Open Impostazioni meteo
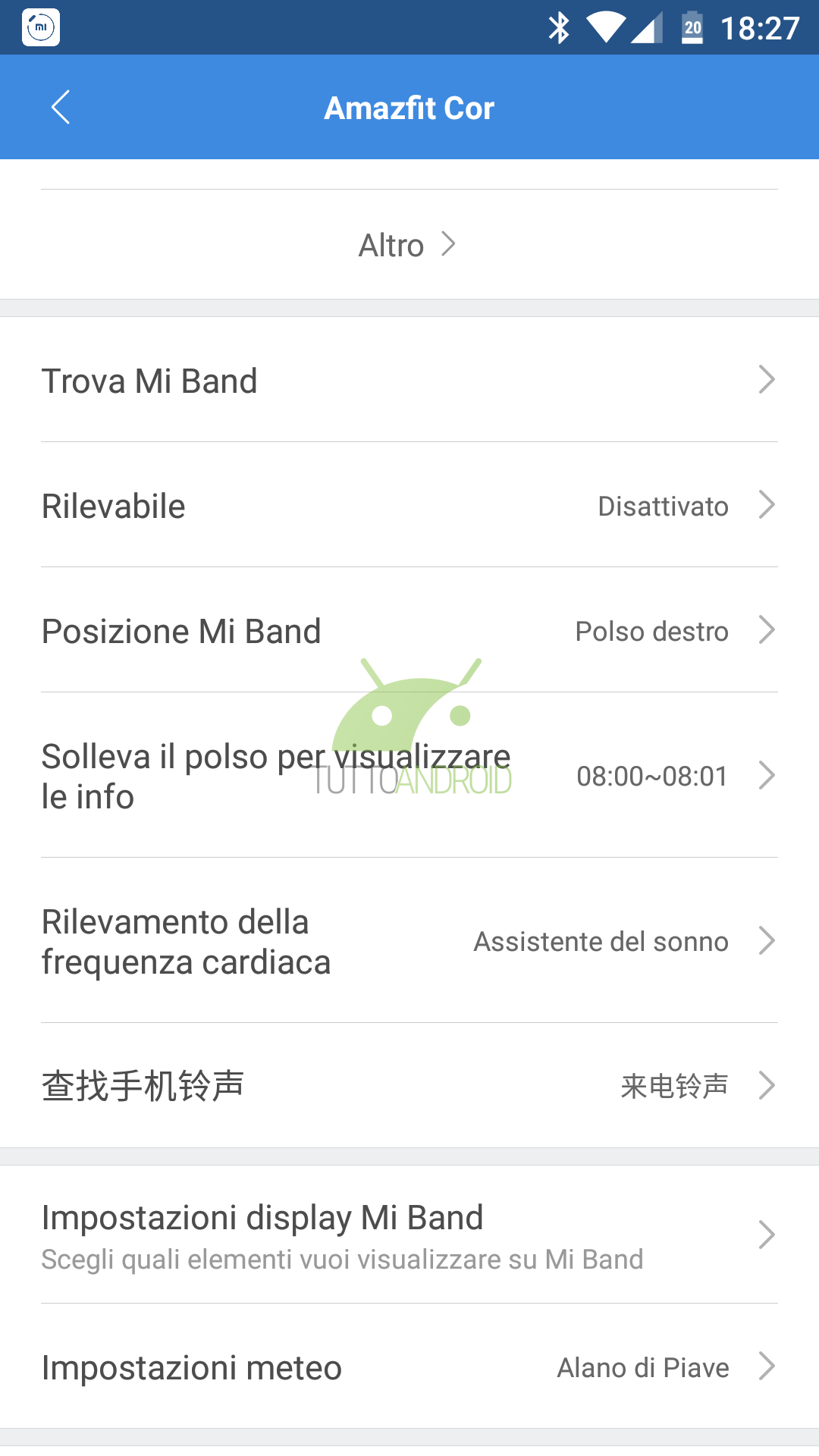This screenshot has height=1456, width=819. 409,1367
